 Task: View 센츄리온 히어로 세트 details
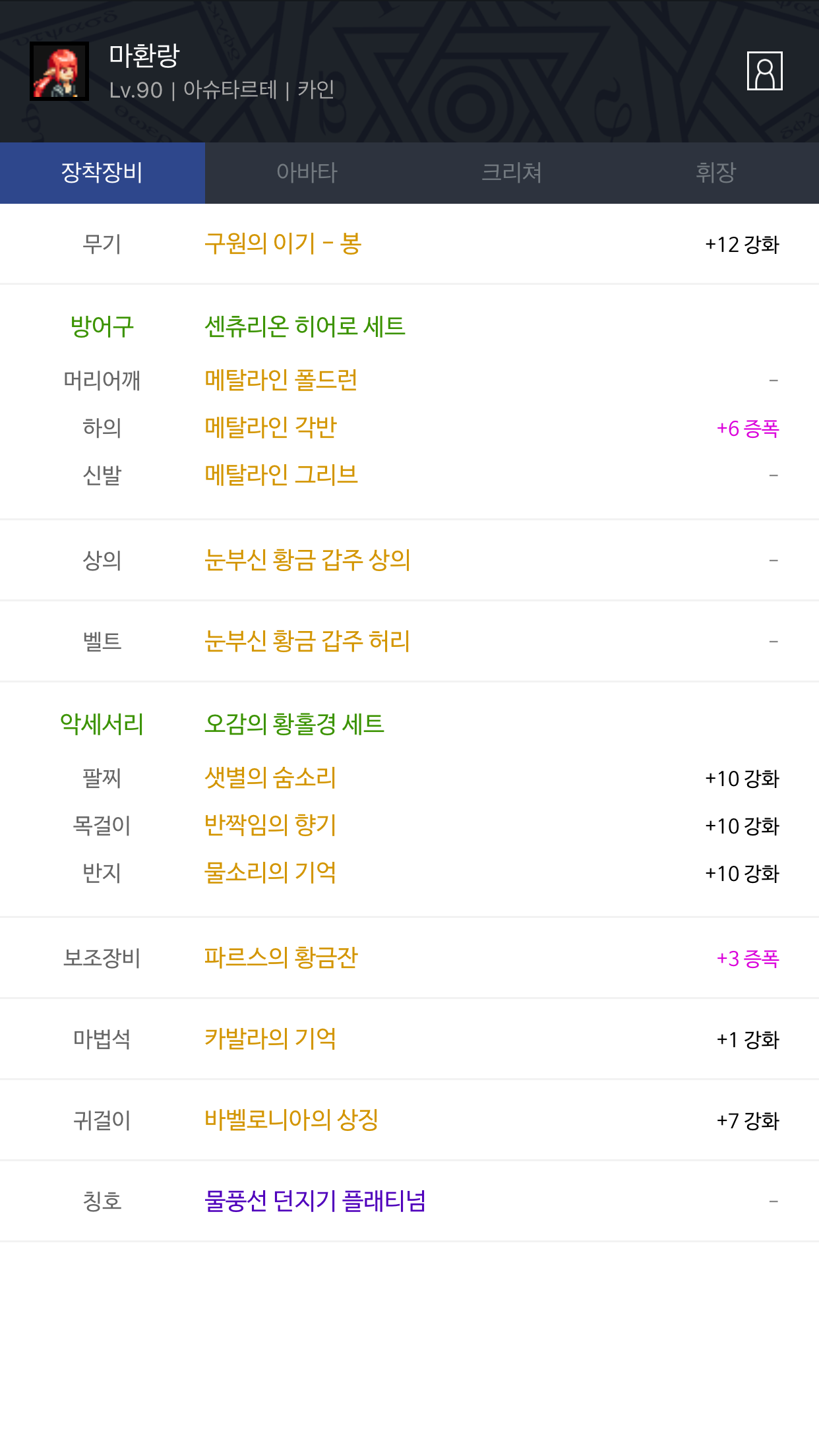305,326
